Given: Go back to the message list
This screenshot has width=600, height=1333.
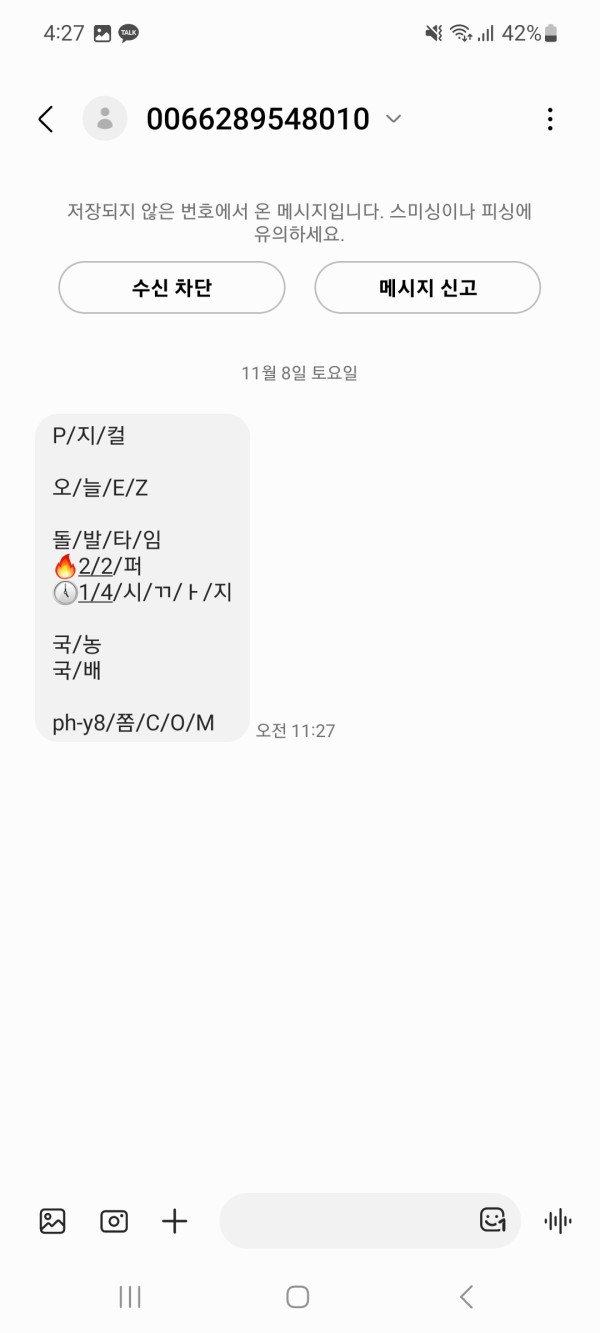Looking at the screenshot, I should (45, 120).
